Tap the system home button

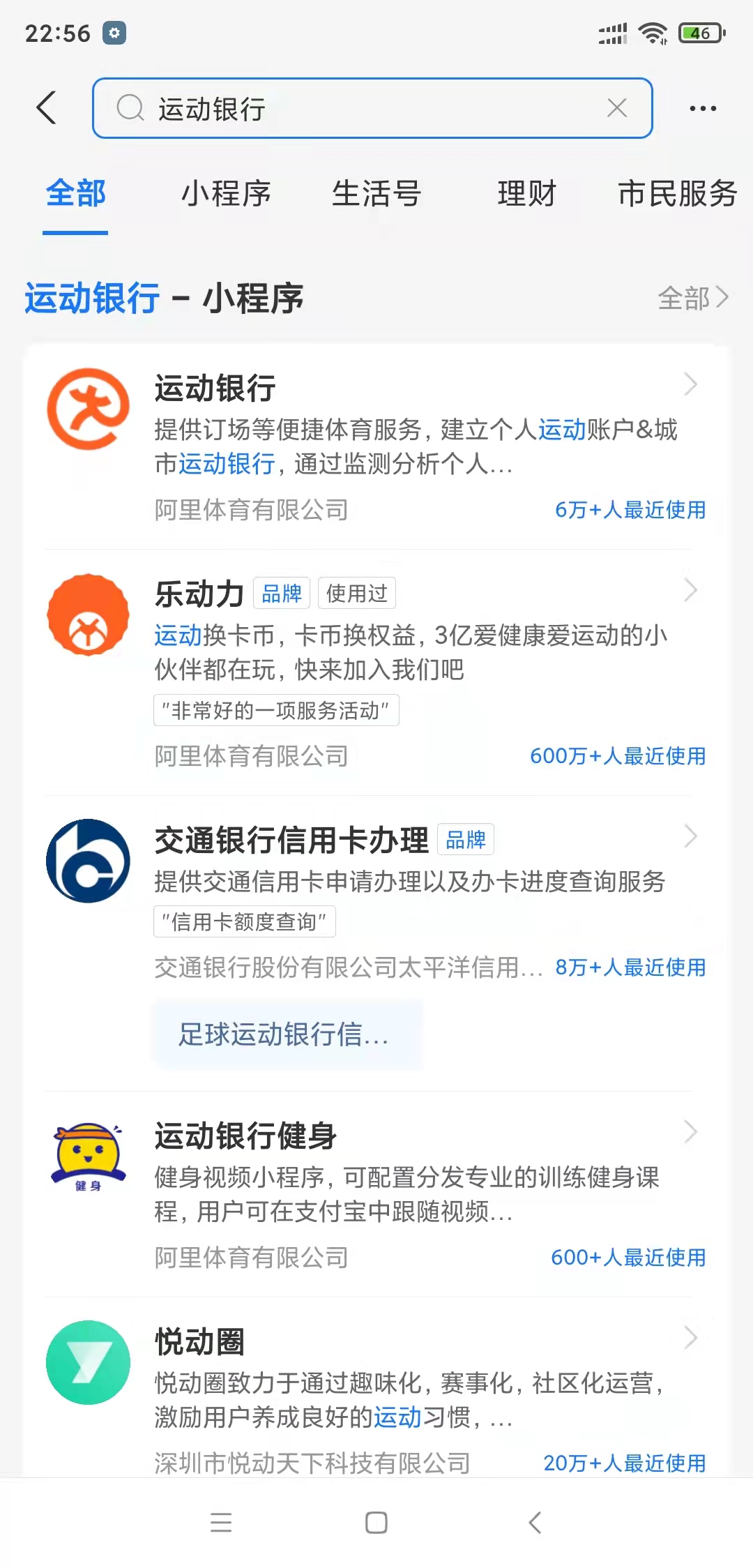pos(376,1522)
